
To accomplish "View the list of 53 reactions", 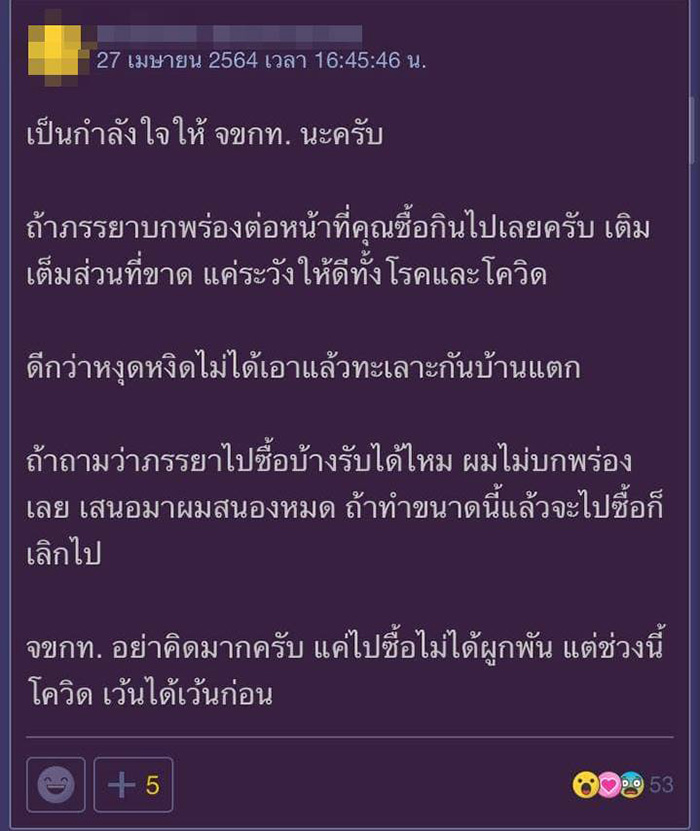I will point(622,784).
